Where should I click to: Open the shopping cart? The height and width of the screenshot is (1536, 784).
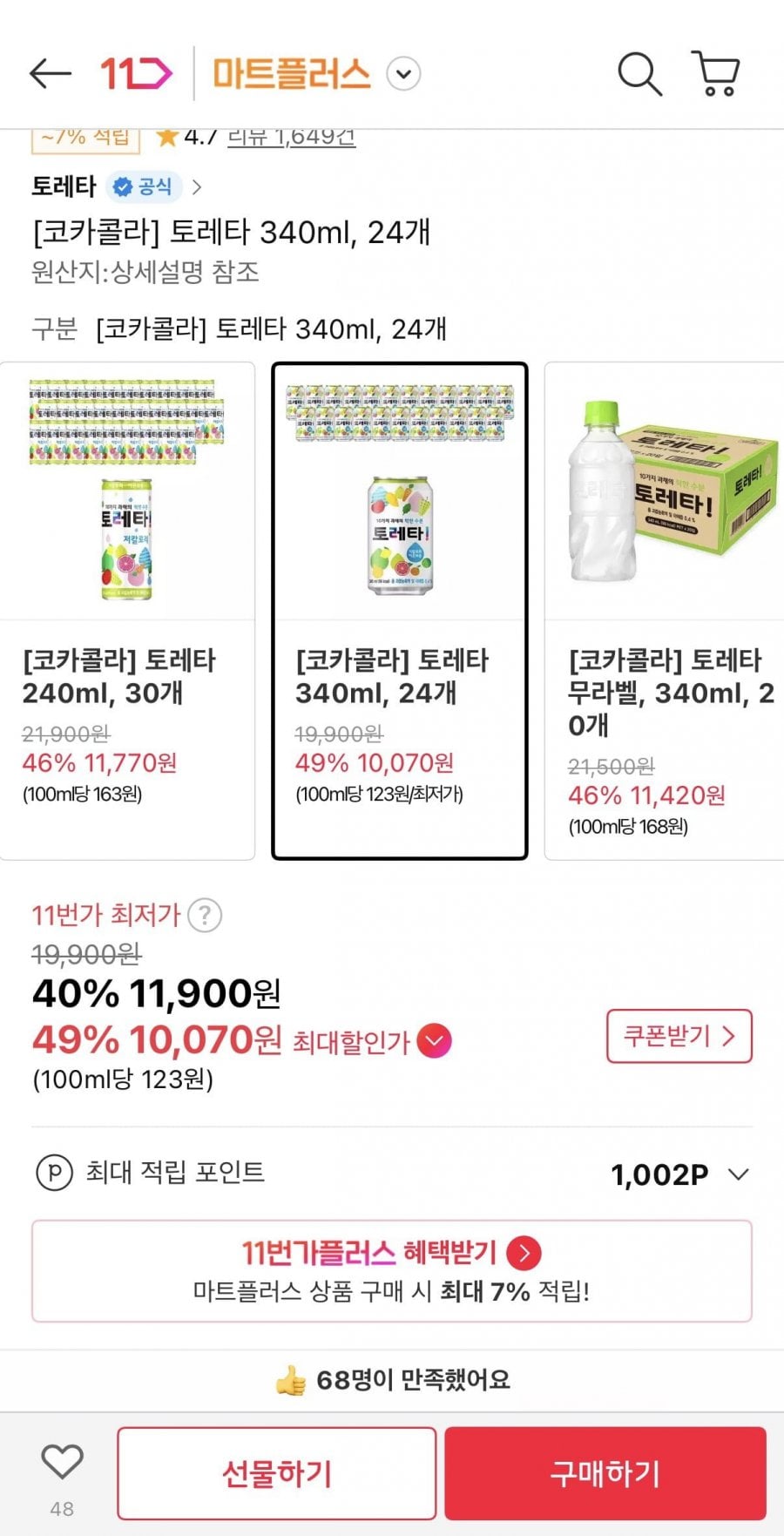tap(716, 74)
